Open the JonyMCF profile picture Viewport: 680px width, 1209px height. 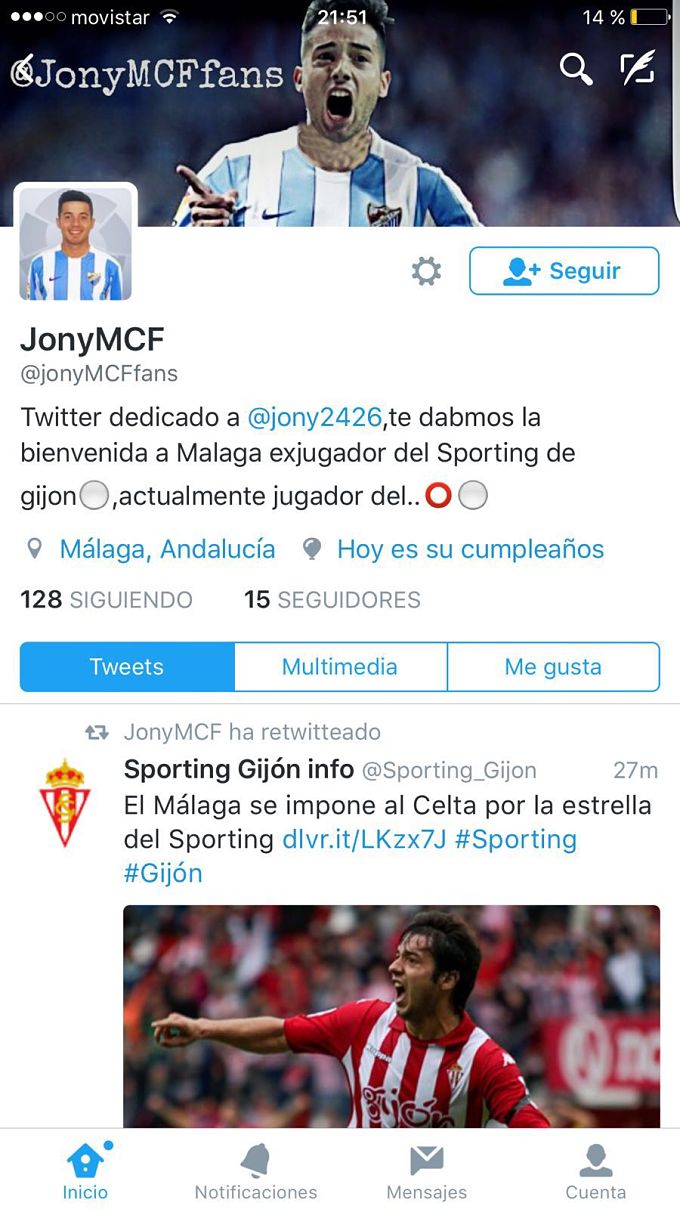75,243
